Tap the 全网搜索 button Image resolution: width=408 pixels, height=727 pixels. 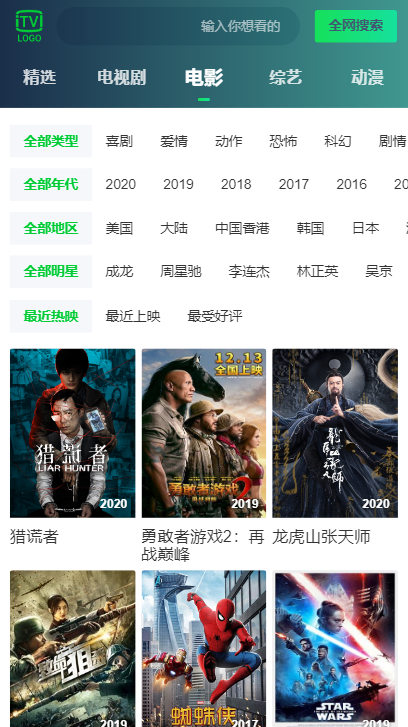pyautogui.click(x=356, y=26)
